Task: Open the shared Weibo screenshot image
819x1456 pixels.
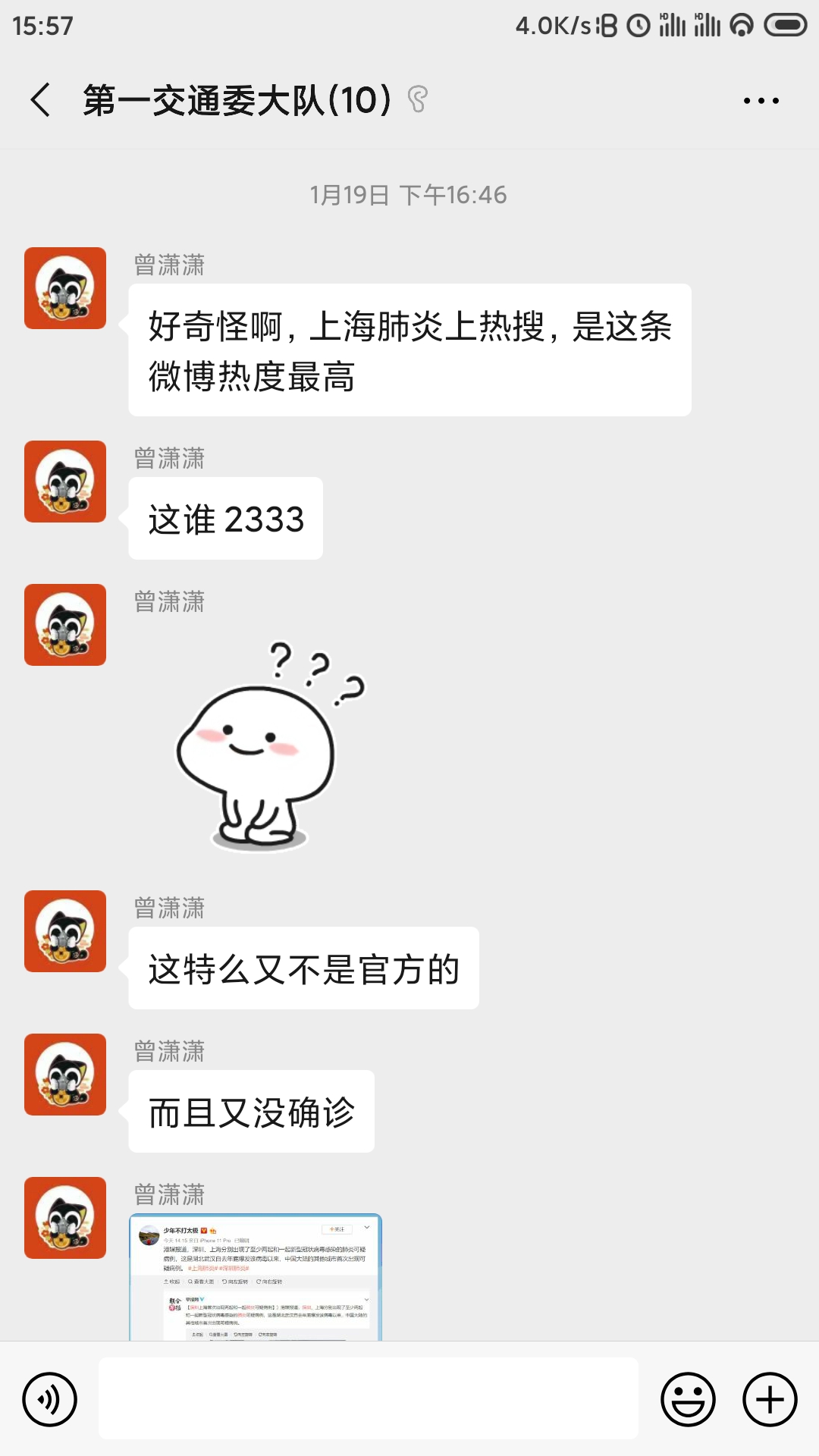Action: [x=256, y=1277]
